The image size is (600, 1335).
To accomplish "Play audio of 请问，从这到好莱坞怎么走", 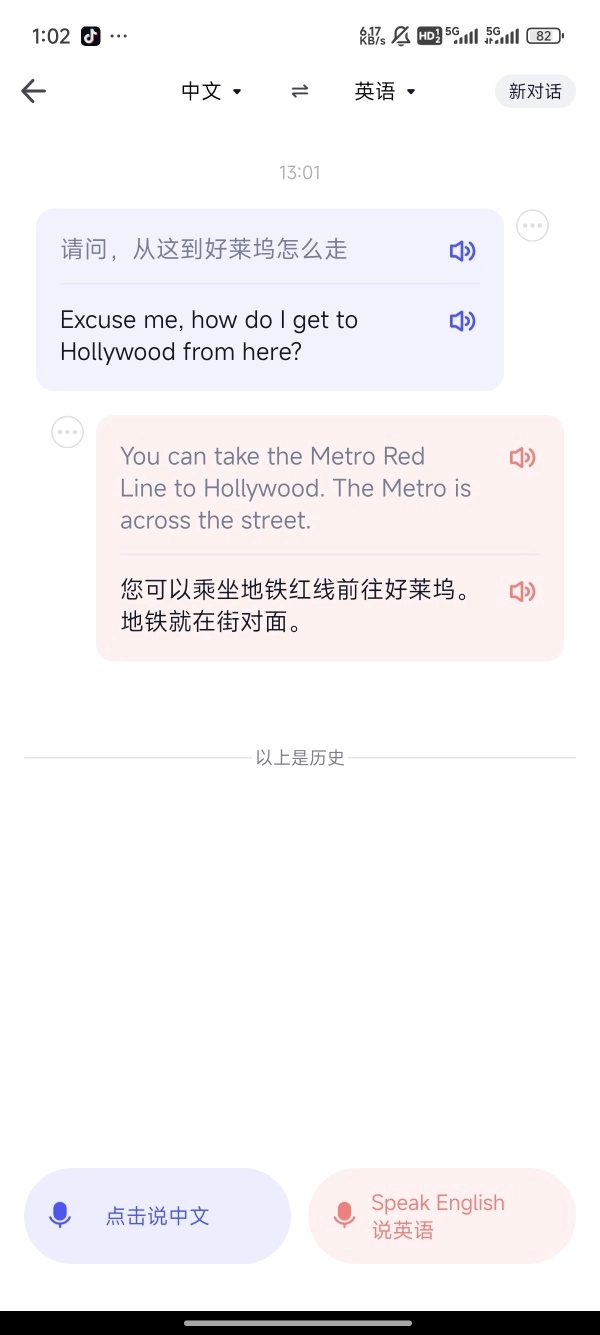I will (462, 251).
